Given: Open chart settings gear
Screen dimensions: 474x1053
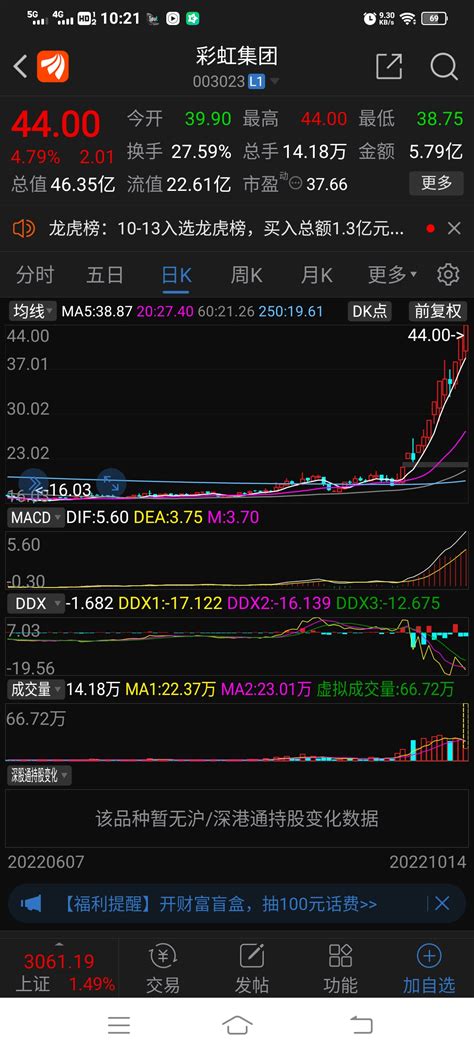Looking at the screenshot, I should click(x=448, y=275).
